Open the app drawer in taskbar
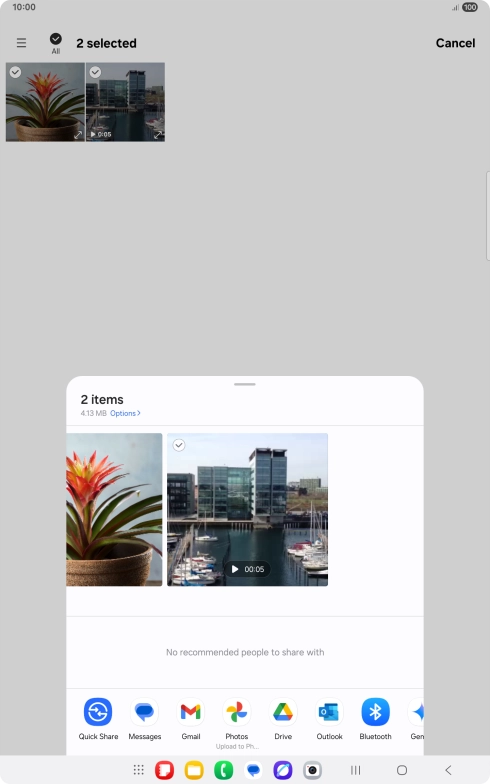The image size is (490, 784). click(x=138, y=770)
